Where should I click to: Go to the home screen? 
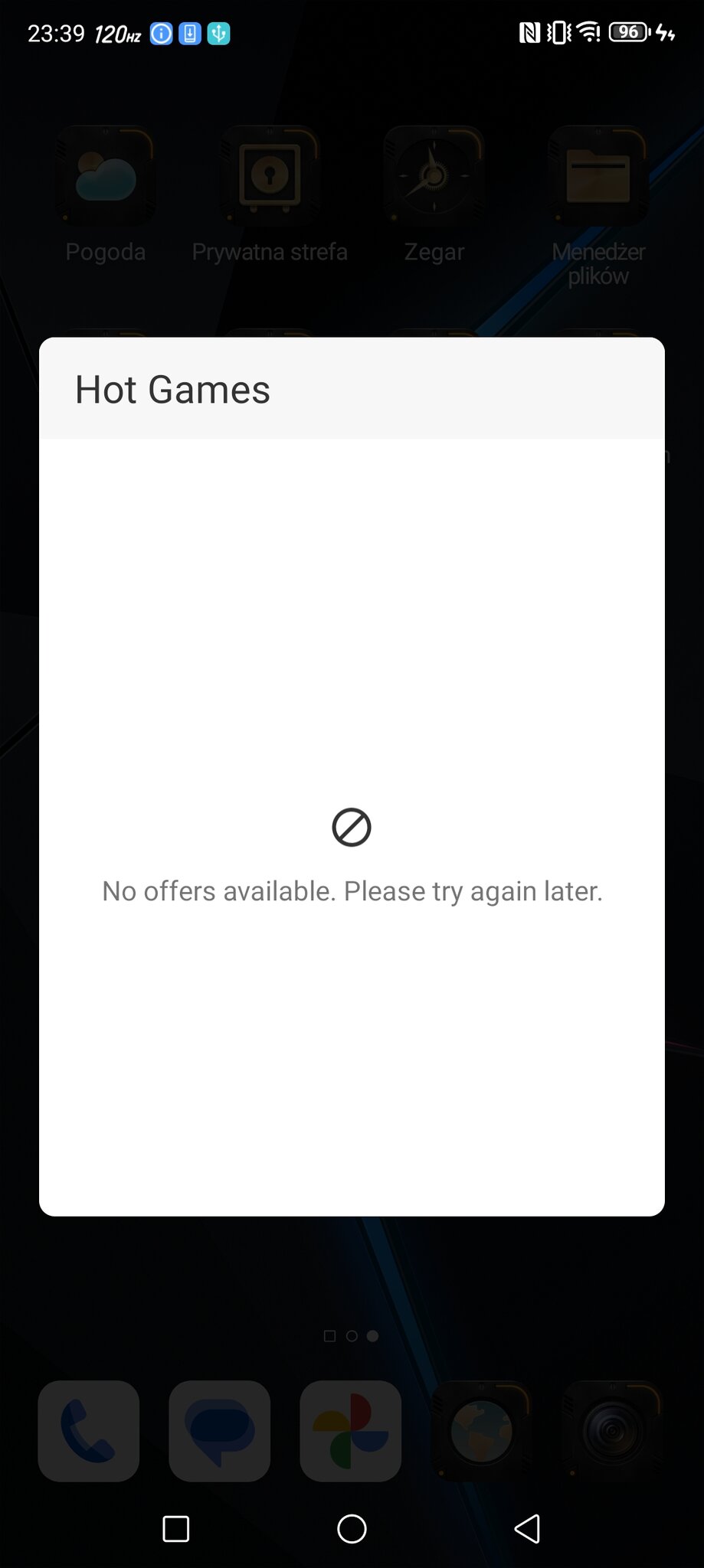coord(352,1529)
